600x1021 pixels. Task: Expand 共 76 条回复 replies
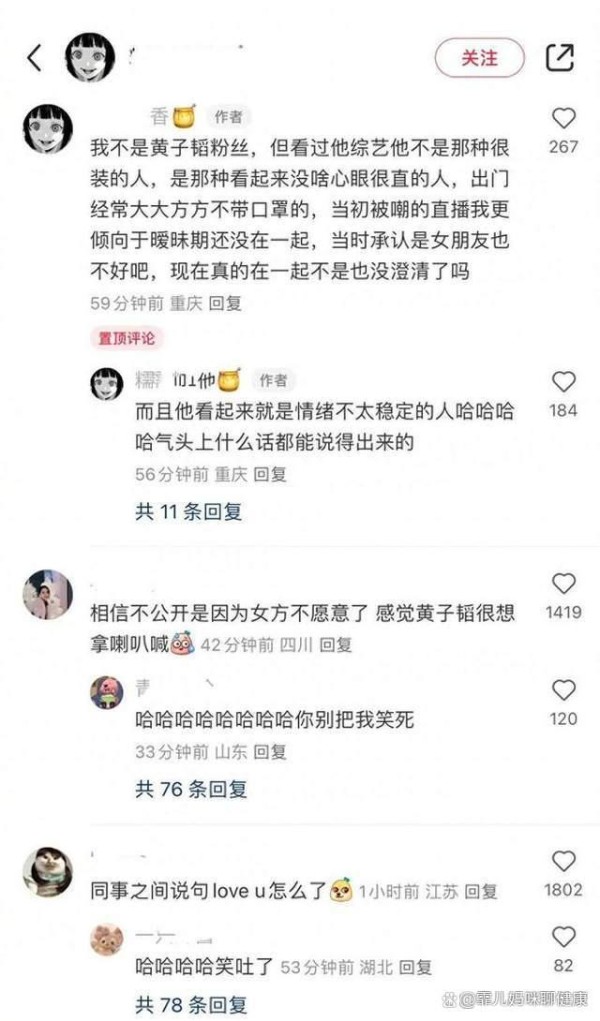click(191, 789)
